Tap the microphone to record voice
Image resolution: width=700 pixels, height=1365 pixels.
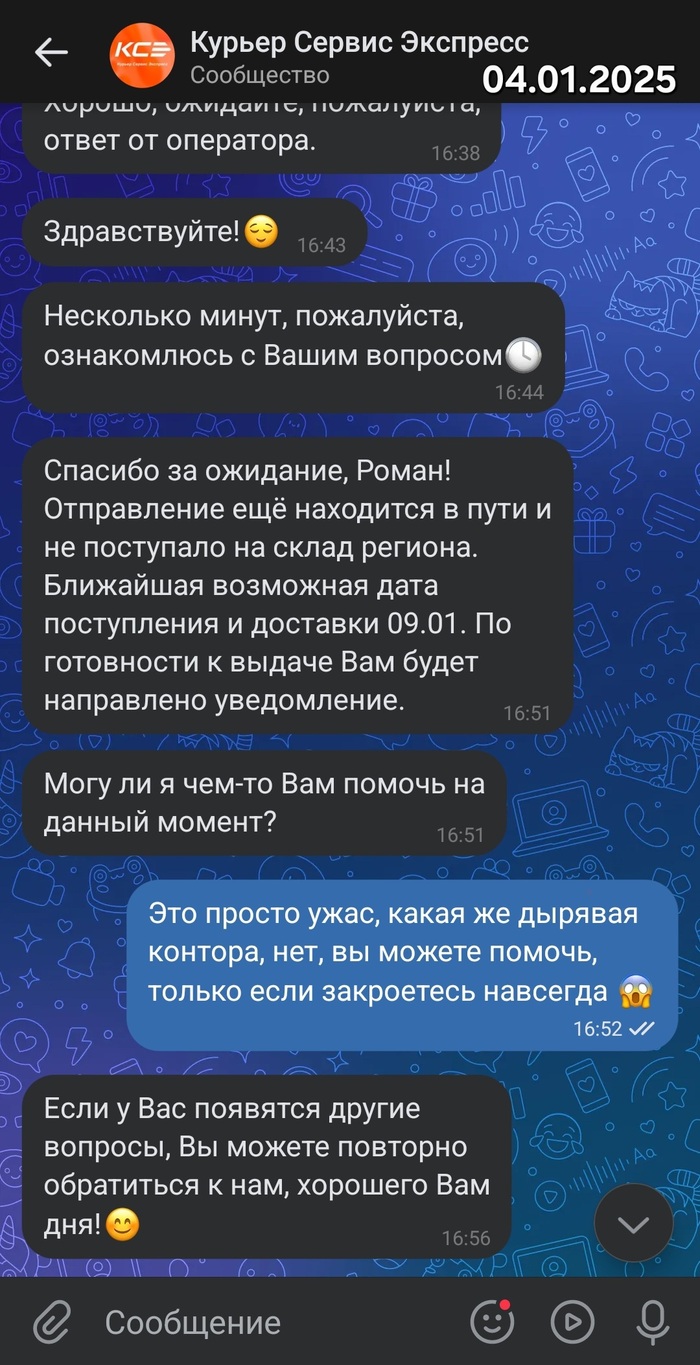(652, 1322)
